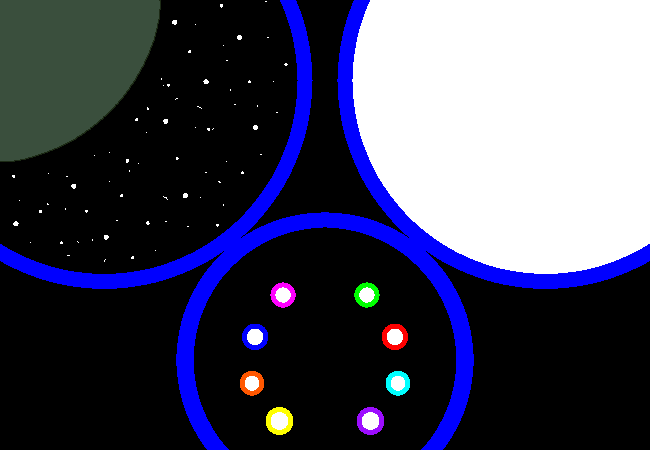Select the magenta color ring

283,295
